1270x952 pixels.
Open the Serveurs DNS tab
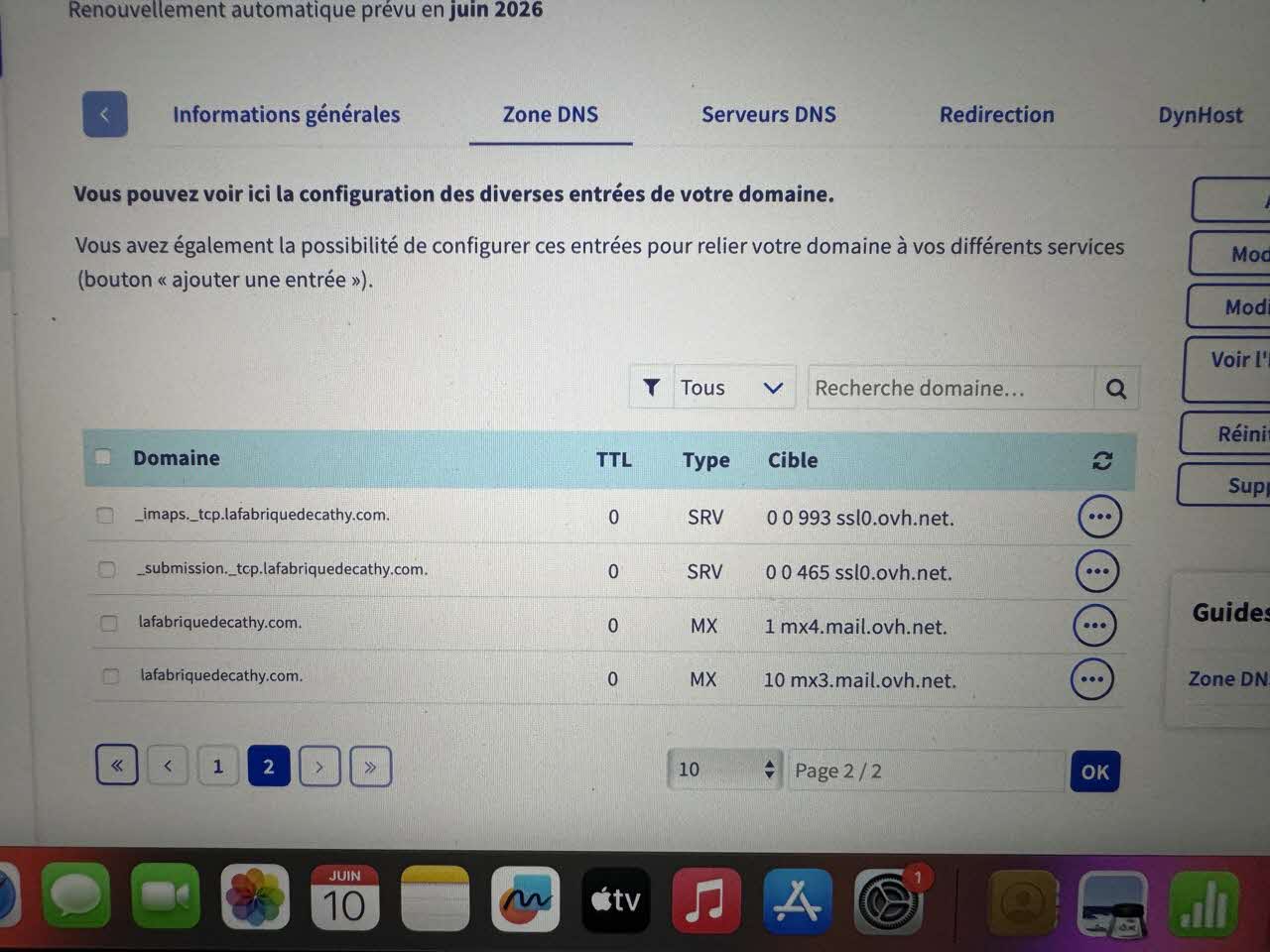click(x=768, y=115)
